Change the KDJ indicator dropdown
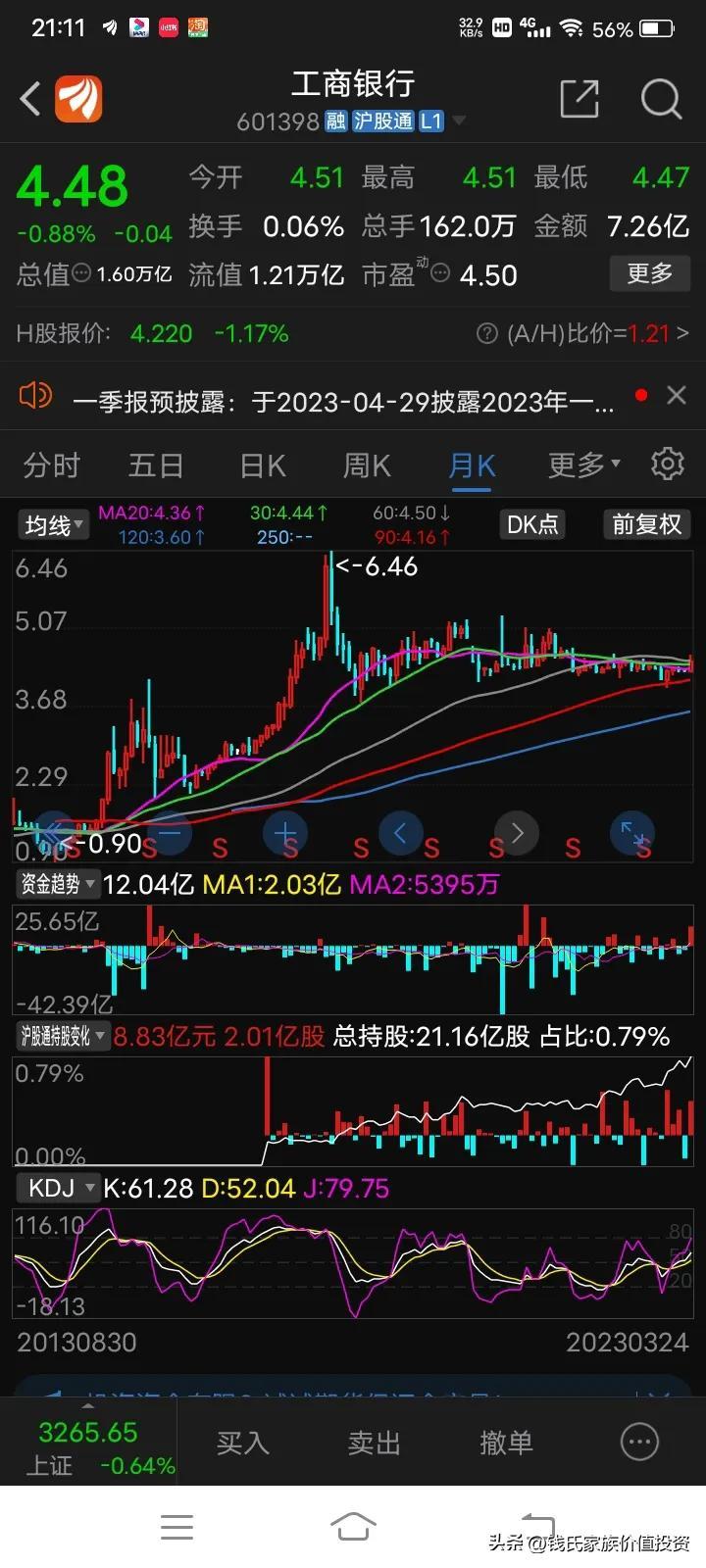Image resolution: width=706 pixels, height=1568 pixels. [59, 1188]
